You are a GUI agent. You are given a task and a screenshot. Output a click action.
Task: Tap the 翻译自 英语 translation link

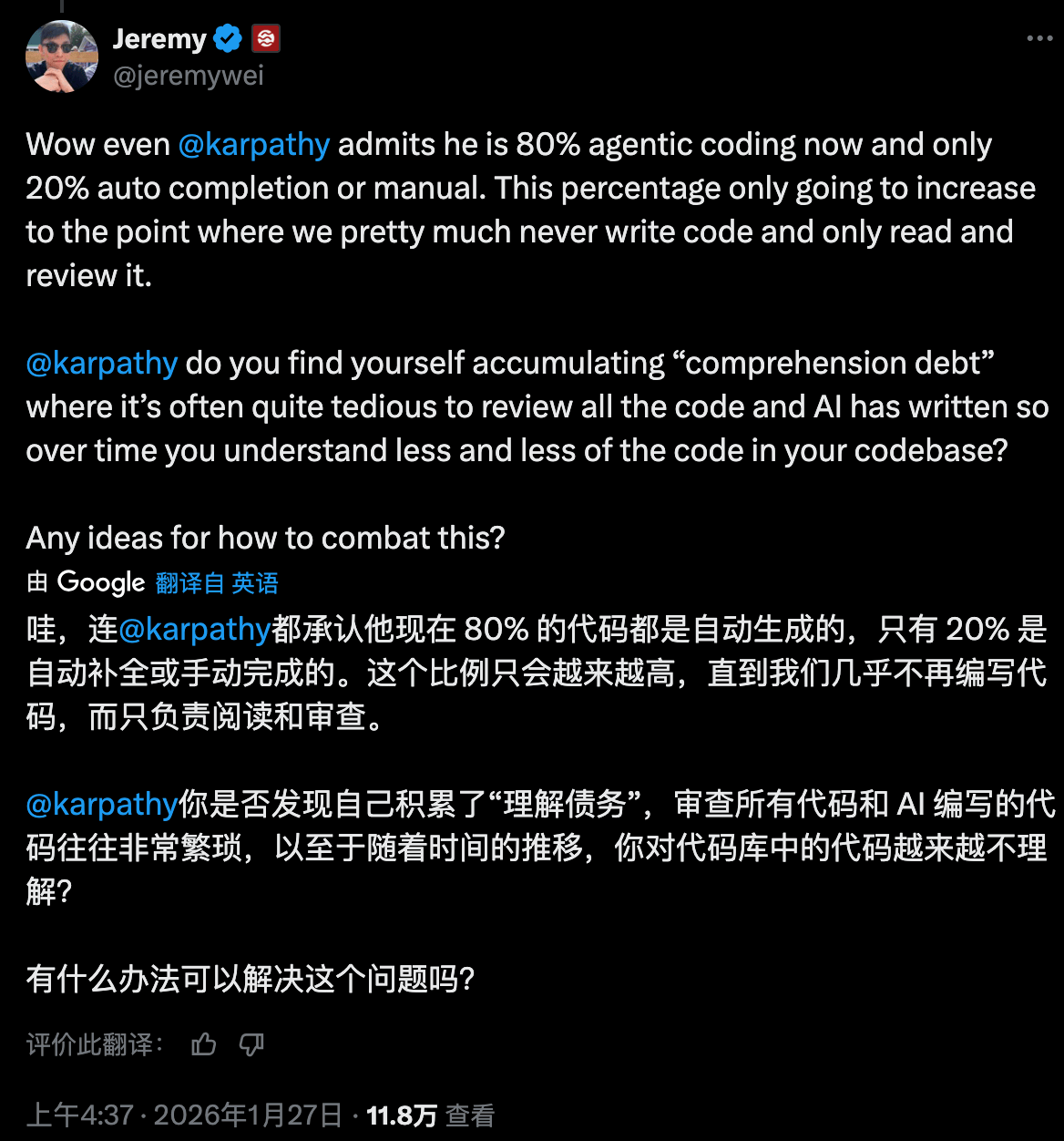click(x=217, y=583)
